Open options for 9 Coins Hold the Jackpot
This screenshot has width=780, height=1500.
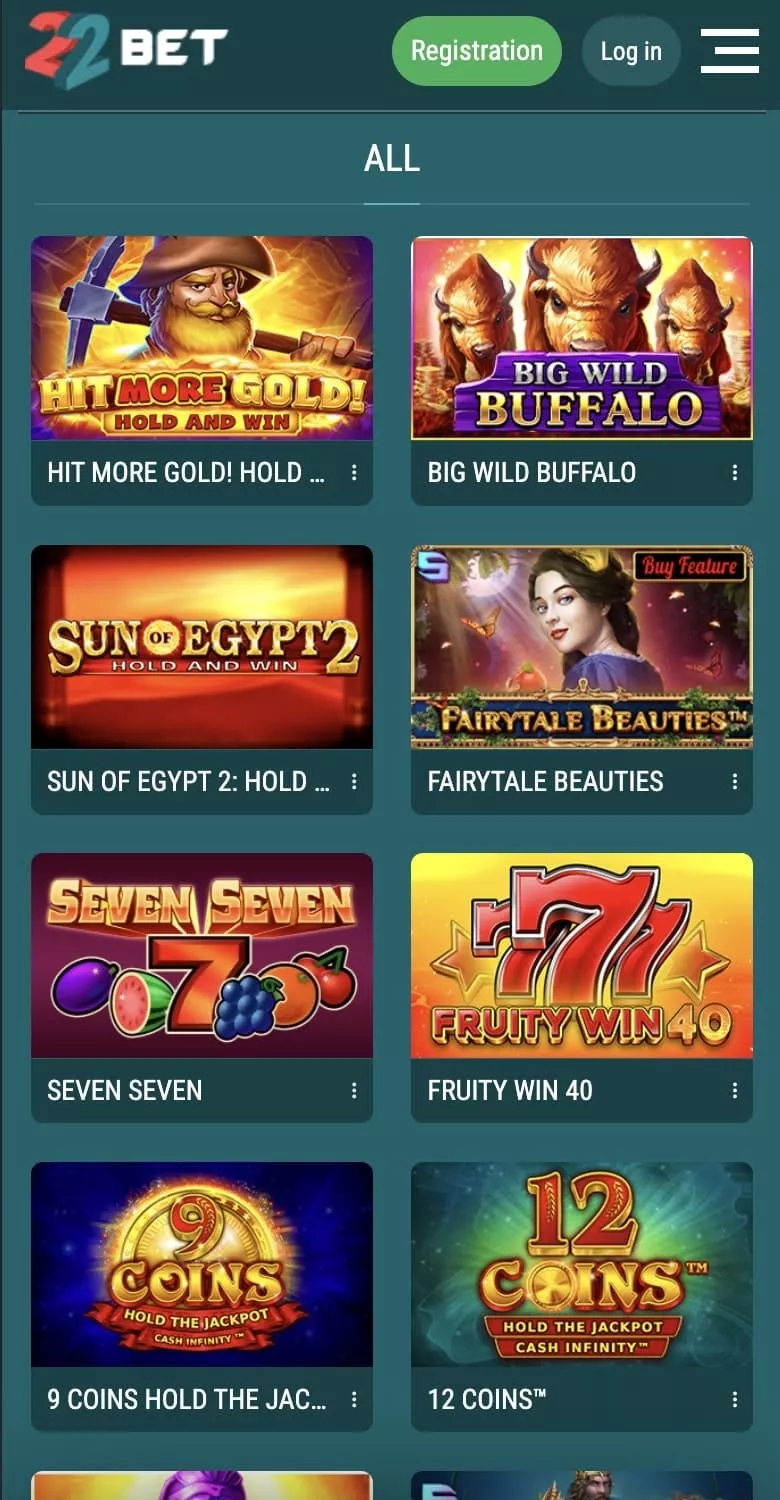pos(354,1400)
